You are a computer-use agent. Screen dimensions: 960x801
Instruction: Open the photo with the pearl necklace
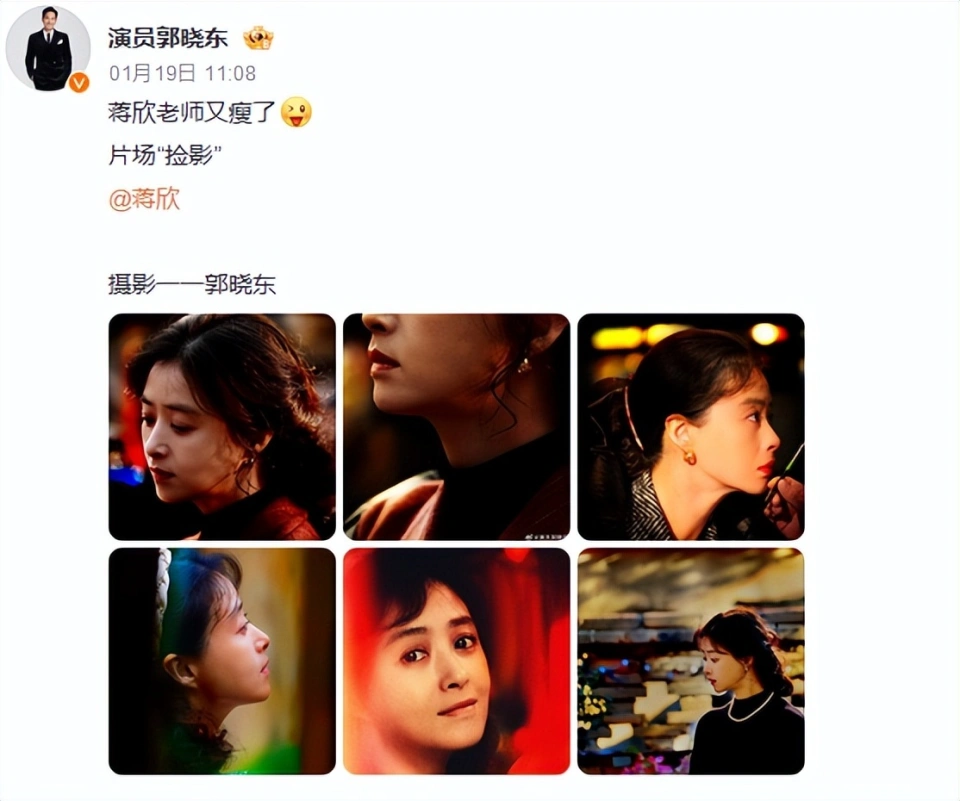(691, 661)
